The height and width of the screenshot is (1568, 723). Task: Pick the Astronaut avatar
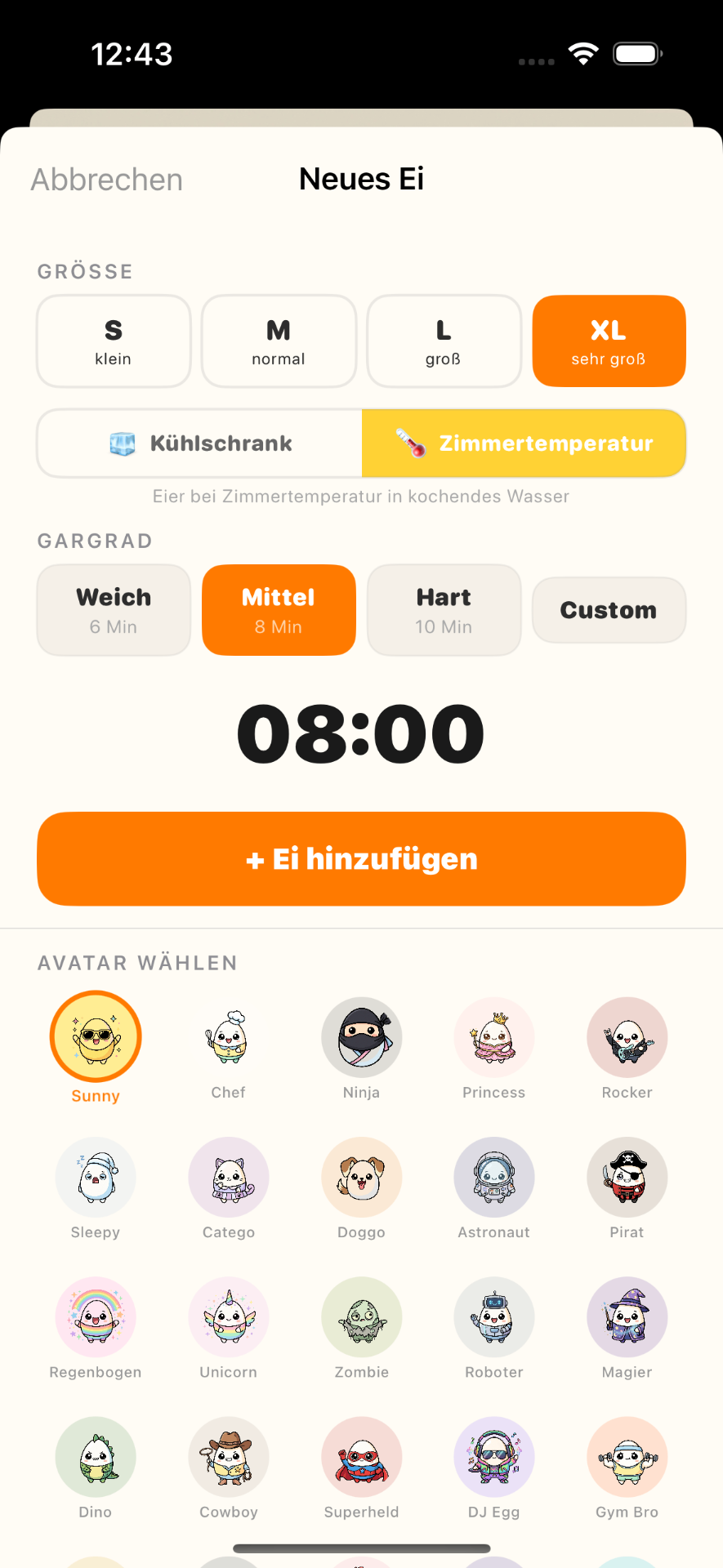point(493,1177)
